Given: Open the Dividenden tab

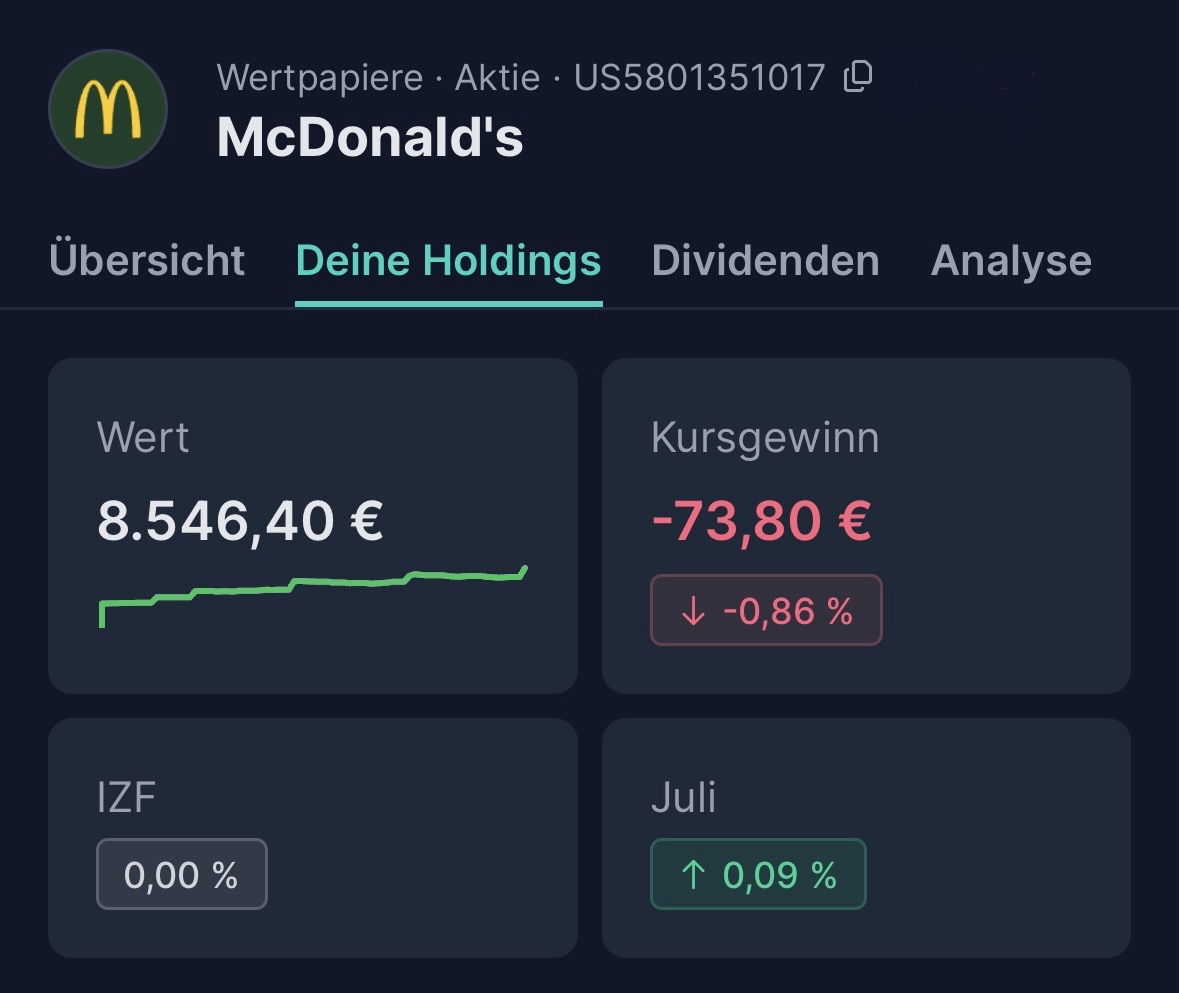Looking at the screenshot, I should point(765,261).
